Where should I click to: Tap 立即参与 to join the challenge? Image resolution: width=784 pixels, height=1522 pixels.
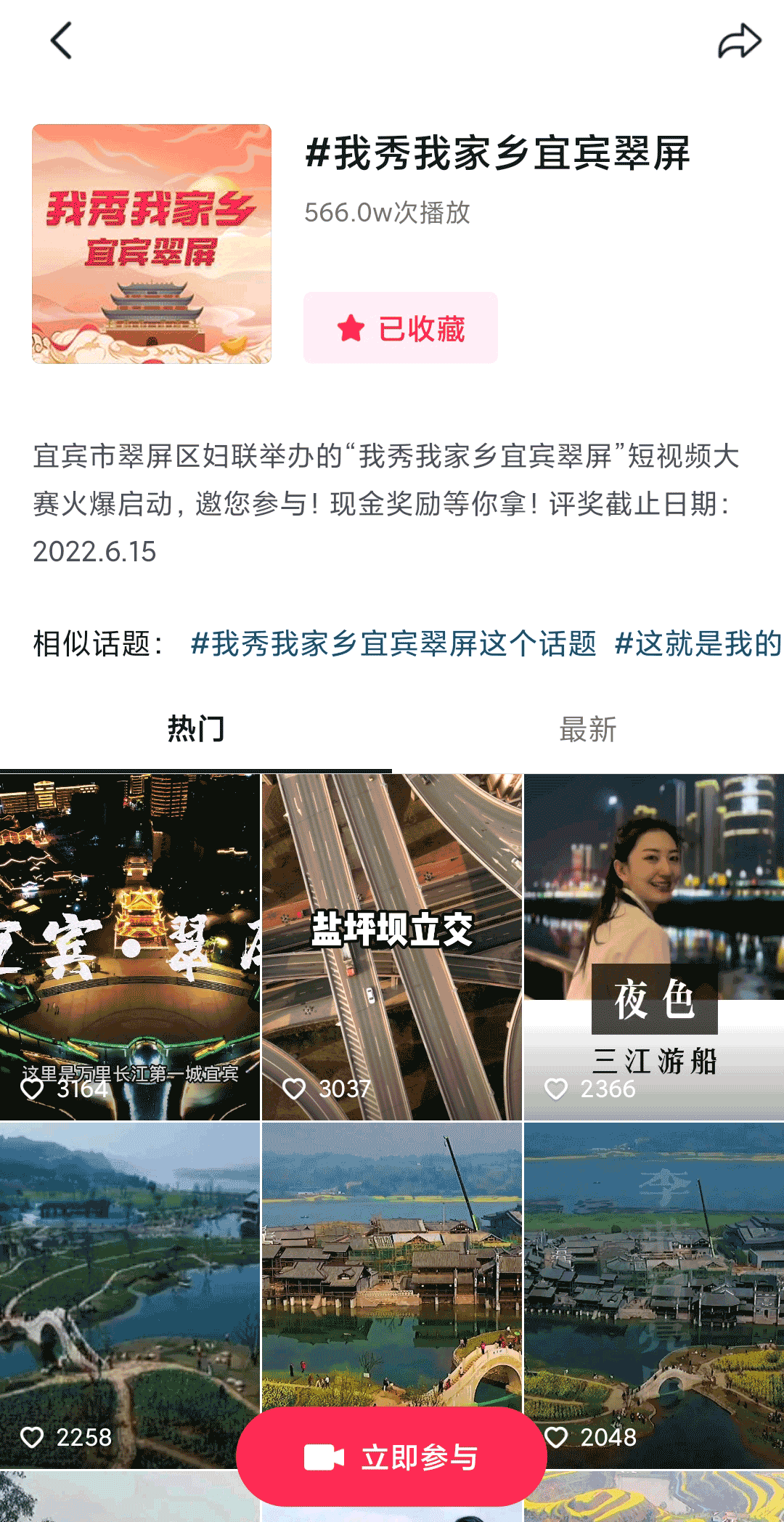click(x=391, y=1457)
